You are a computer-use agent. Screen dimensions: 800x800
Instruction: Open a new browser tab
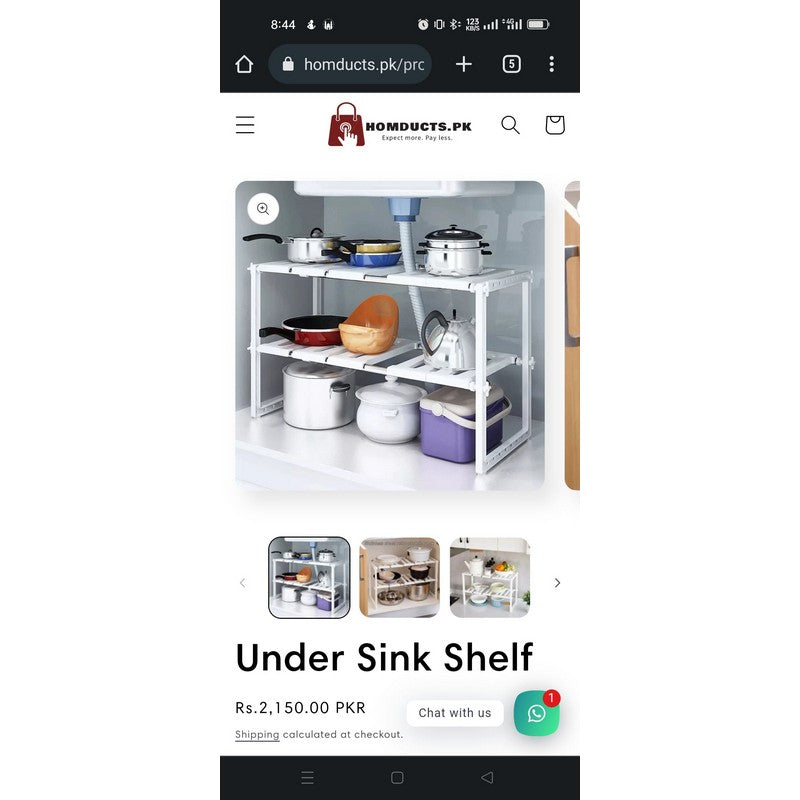pos(464,64)
